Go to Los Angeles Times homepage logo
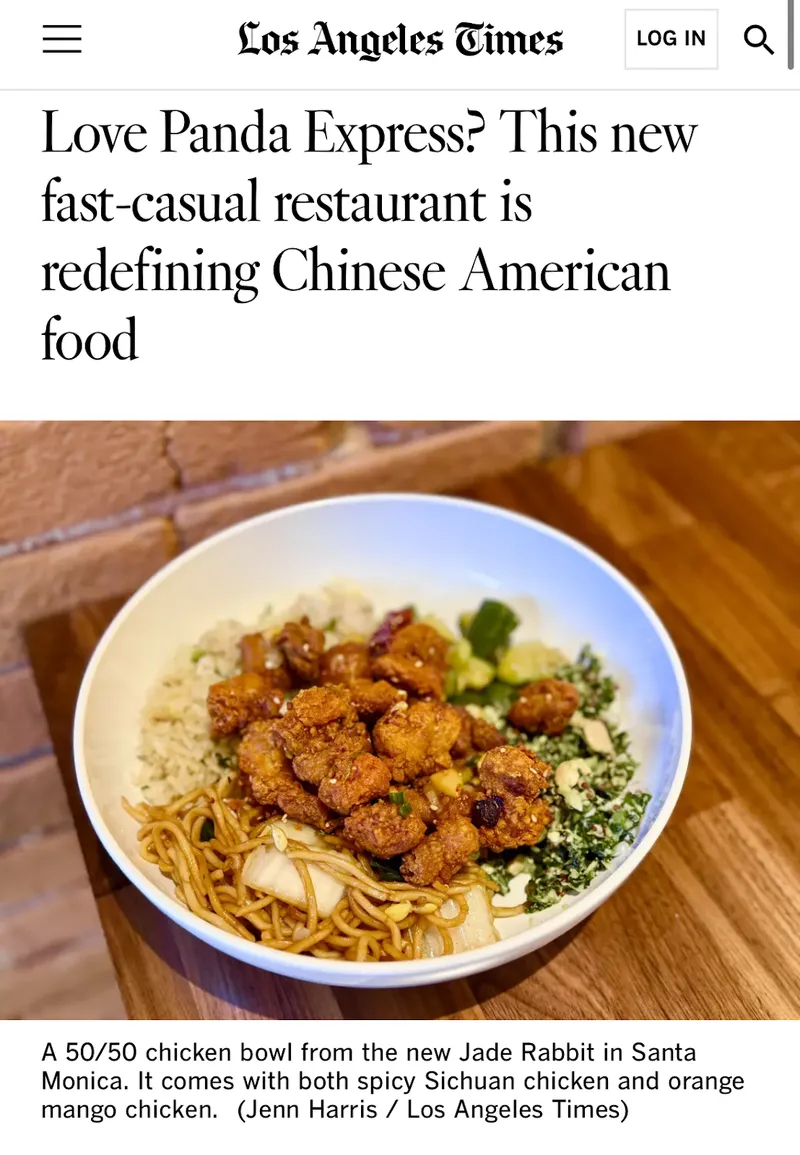Viewport: 800px width, 1155px height. pos(400,40)
